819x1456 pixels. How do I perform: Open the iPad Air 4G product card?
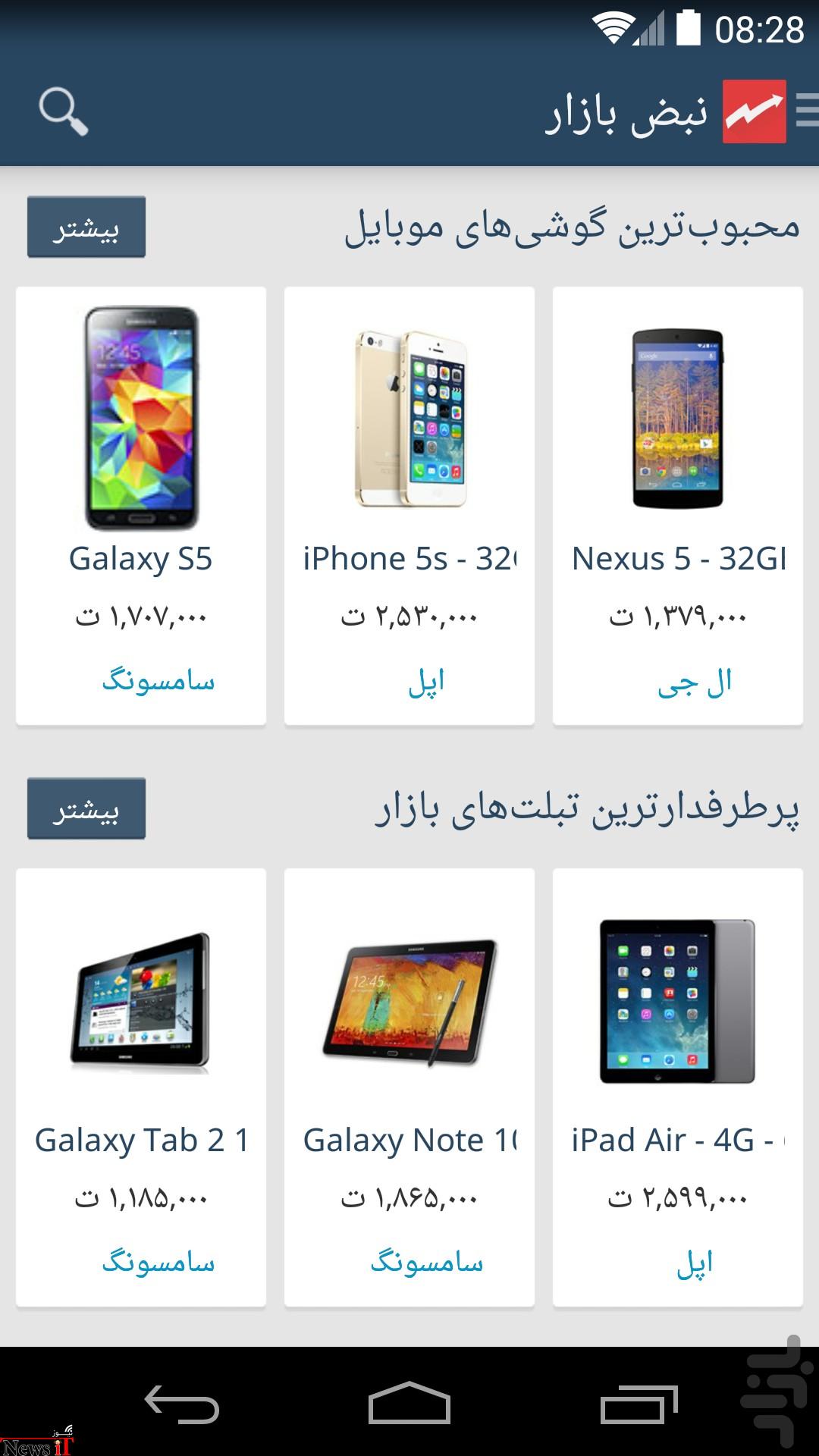coord(678,1087)
